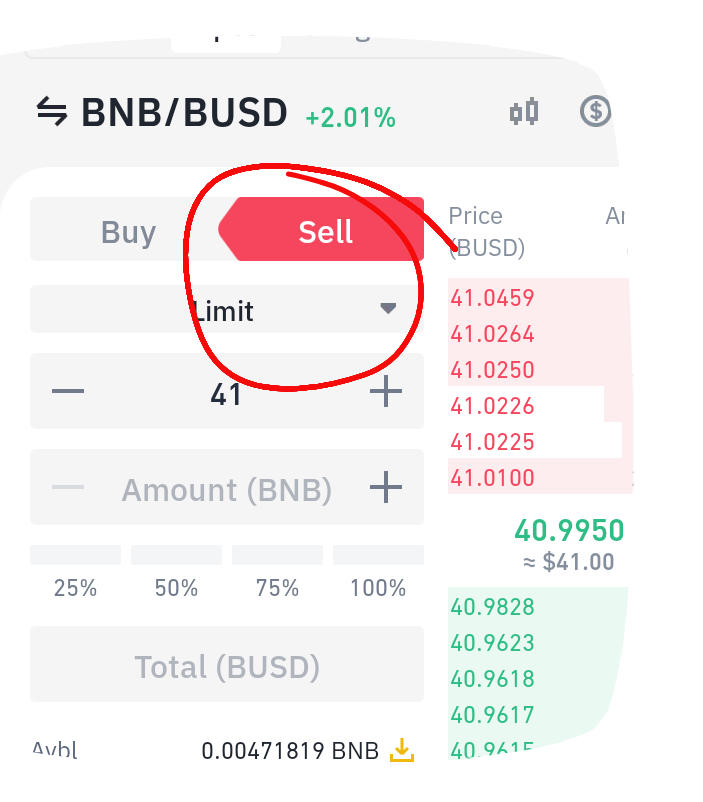This screenshot has height=802, width=703.
Task: Expand the Limit order type dropdown
Action: pos(227,309)
